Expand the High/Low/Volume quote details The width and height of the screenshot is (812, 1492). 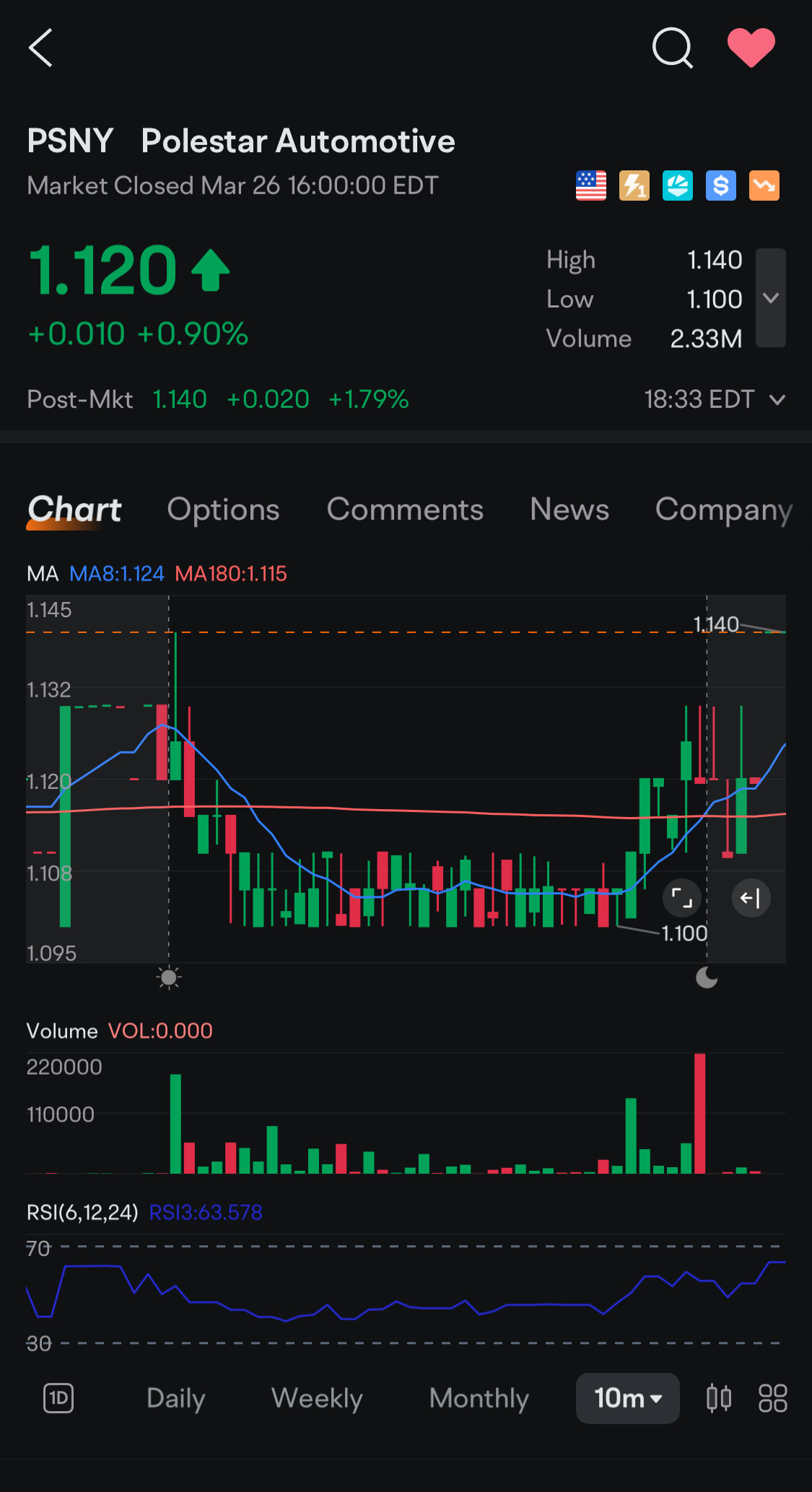coord(770,298)
